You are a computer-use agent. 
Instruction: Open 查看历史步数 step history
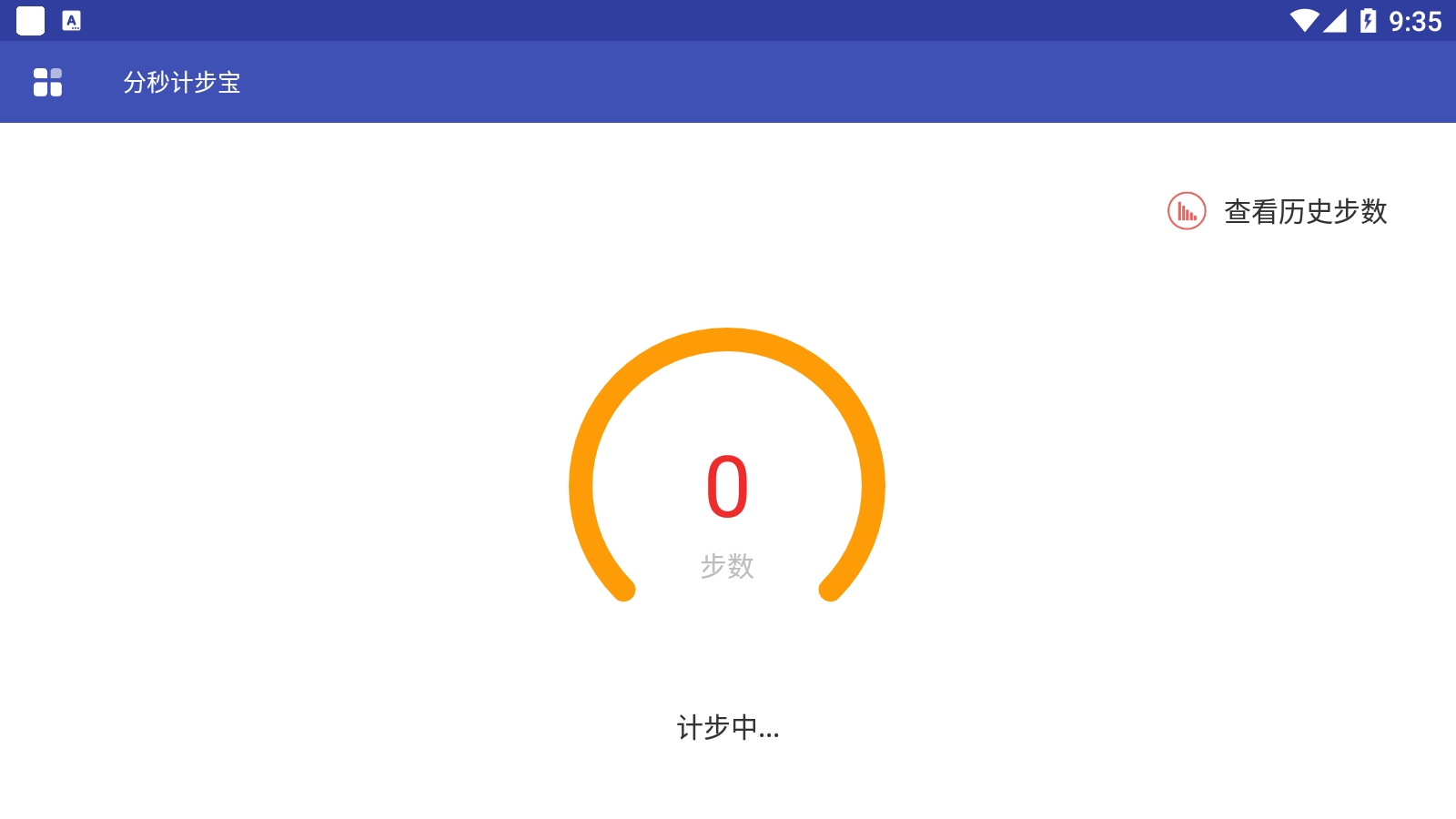[1279, 211]
